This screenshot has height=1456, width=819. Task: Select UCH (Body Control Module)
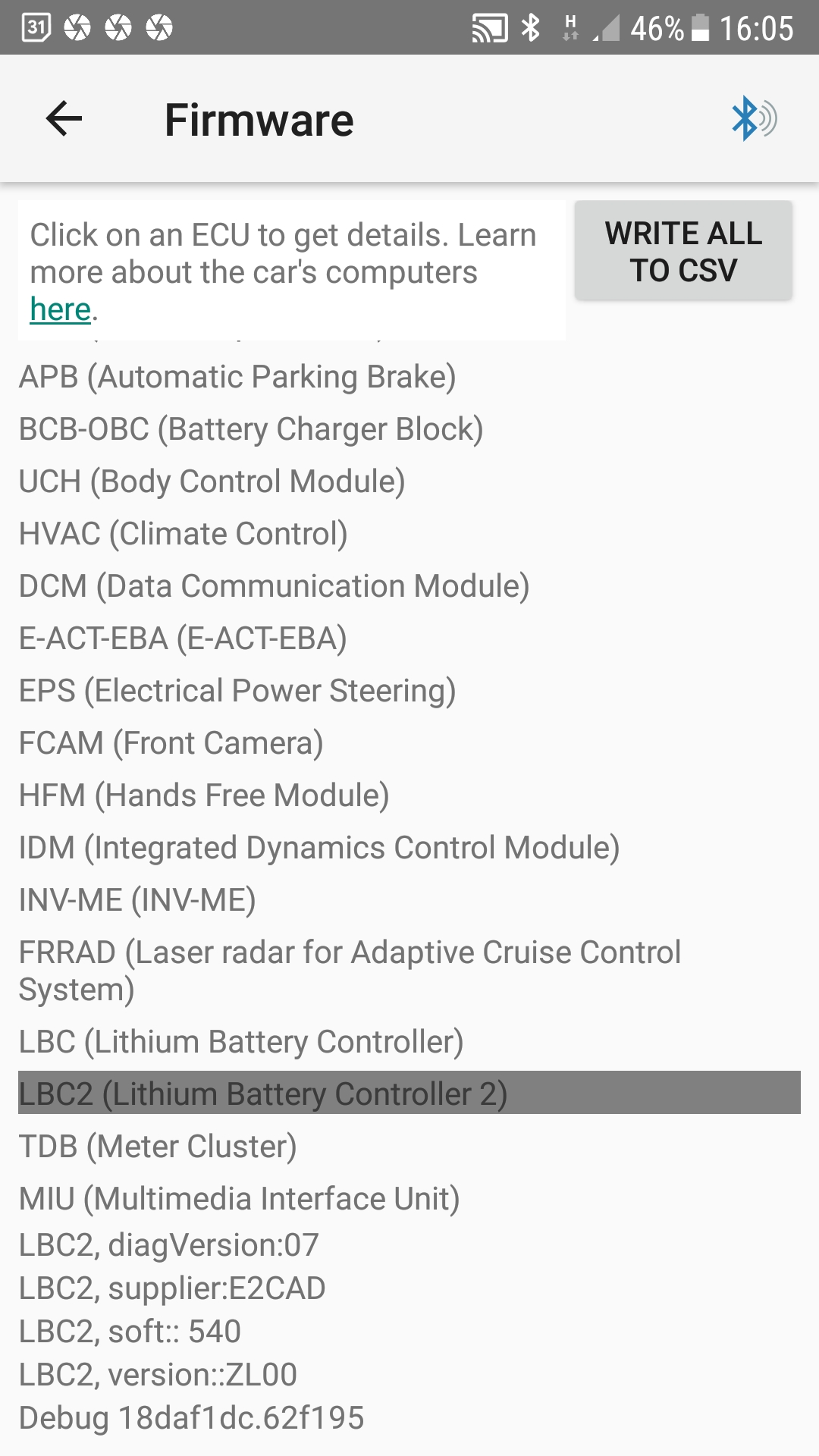pos(409,482)
